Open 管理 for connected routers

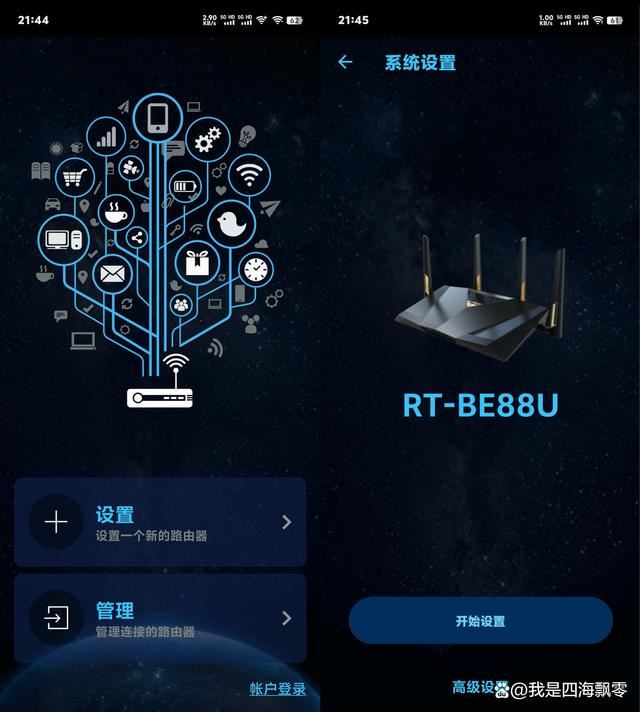point(160,618)
